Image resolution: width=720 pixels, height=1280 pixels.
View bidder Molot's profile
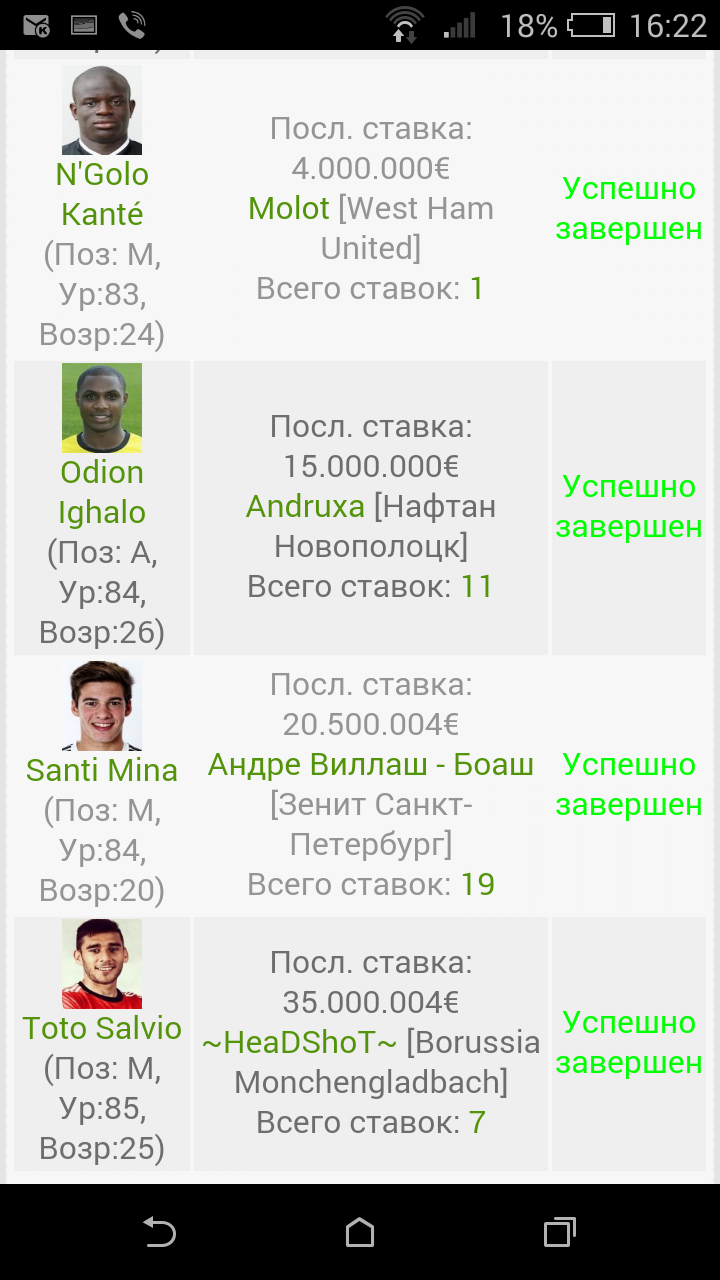tap(289, 208)
